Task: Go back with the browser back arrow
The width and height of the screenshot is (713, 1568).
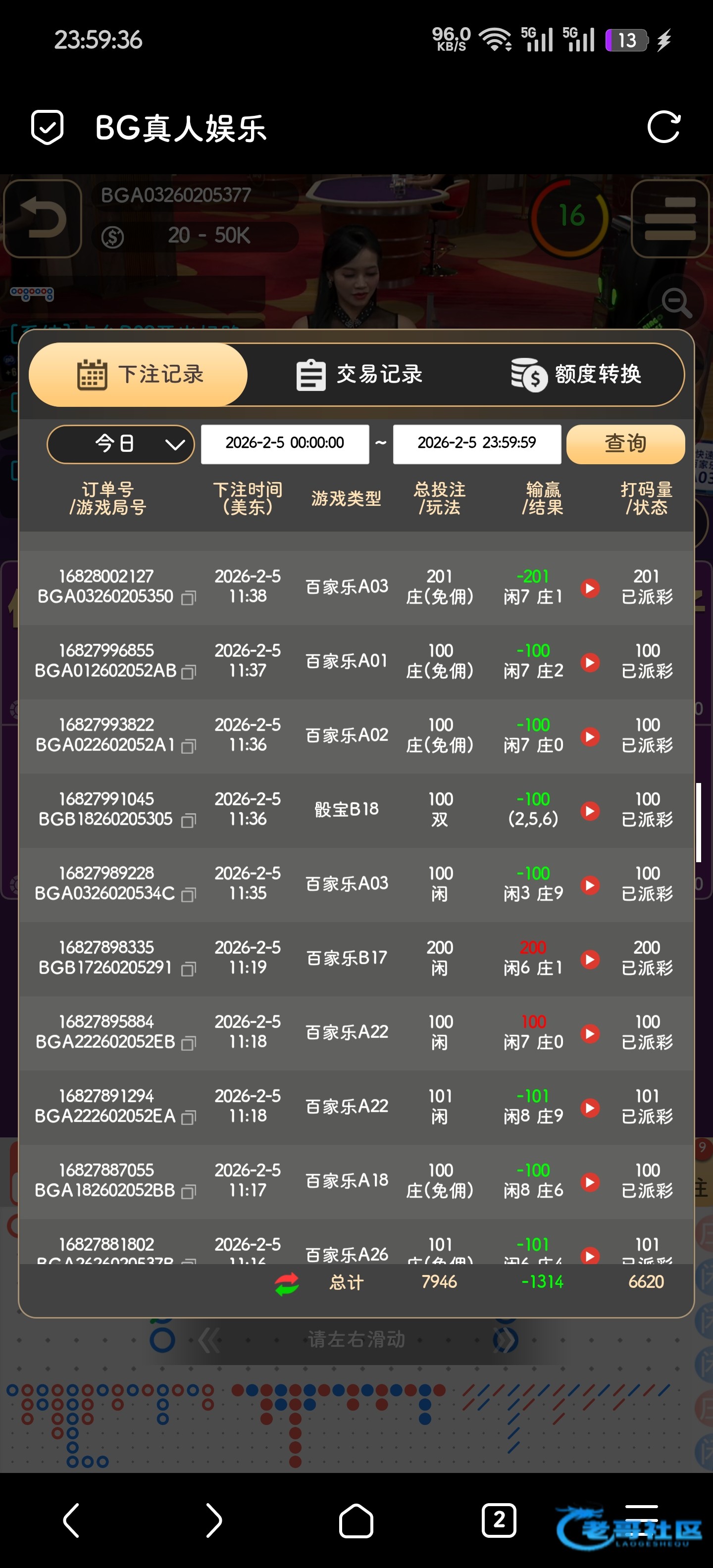Action: click(72, 1520)
